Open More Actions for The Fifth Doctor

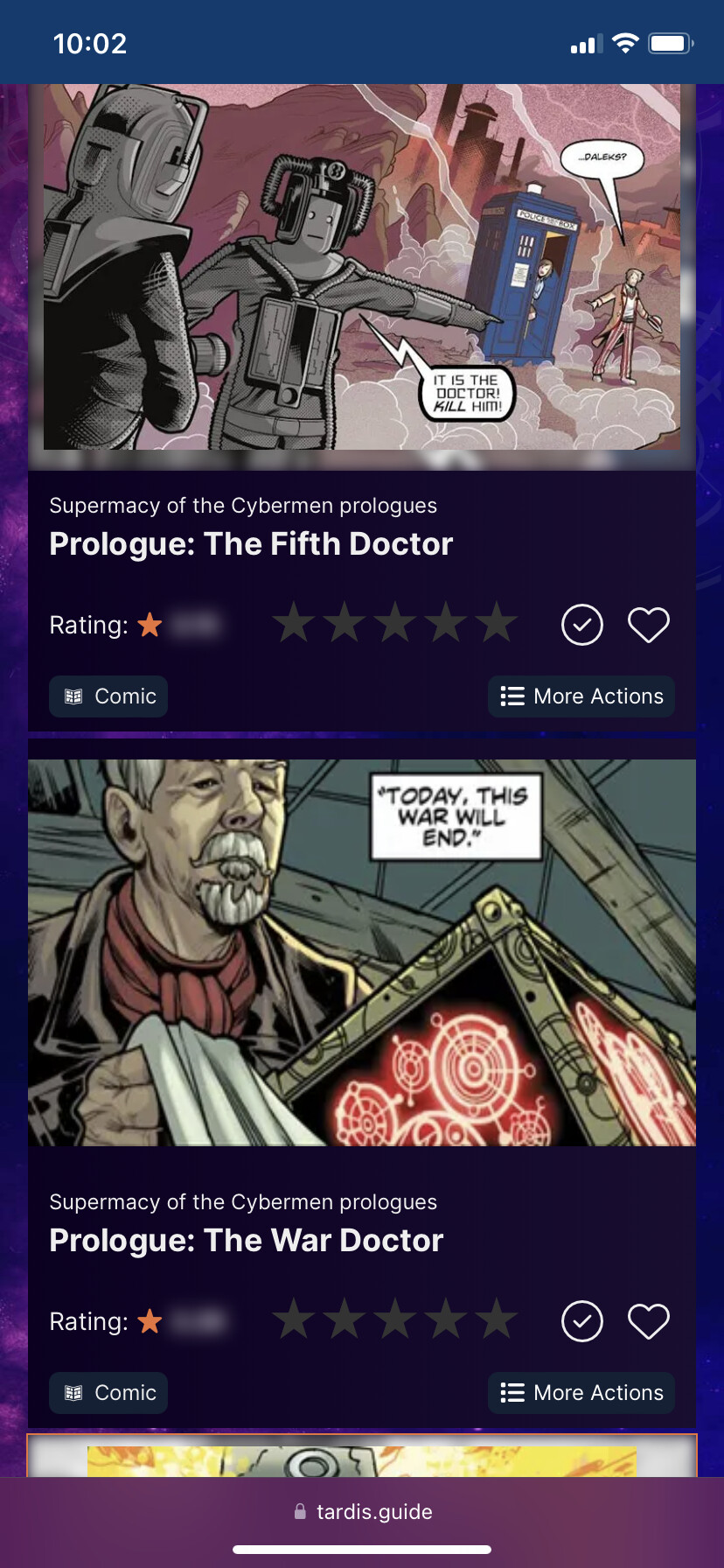581,696
